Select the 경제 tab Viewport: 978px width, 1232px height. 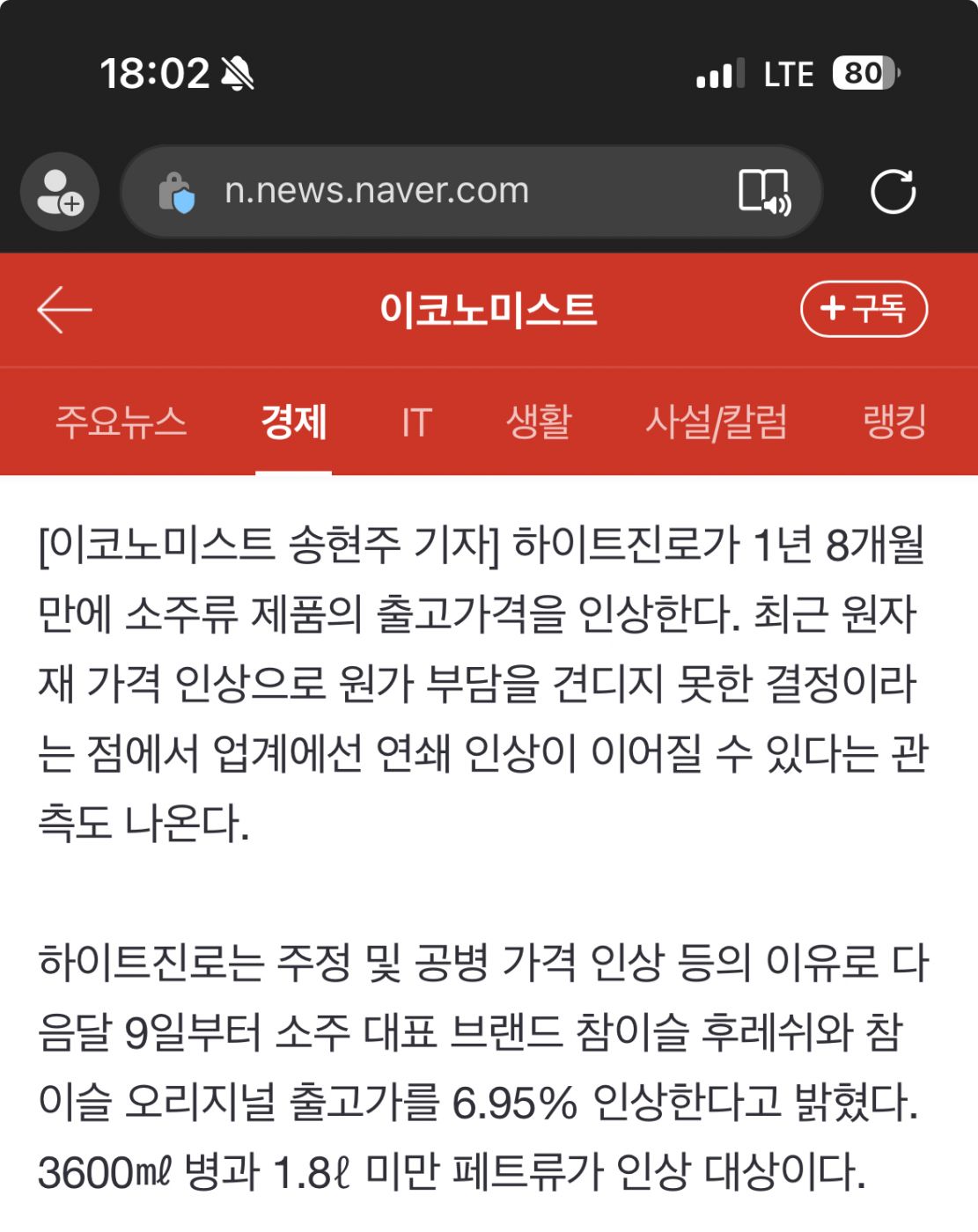pyautogui.click(x=293, y=422)
